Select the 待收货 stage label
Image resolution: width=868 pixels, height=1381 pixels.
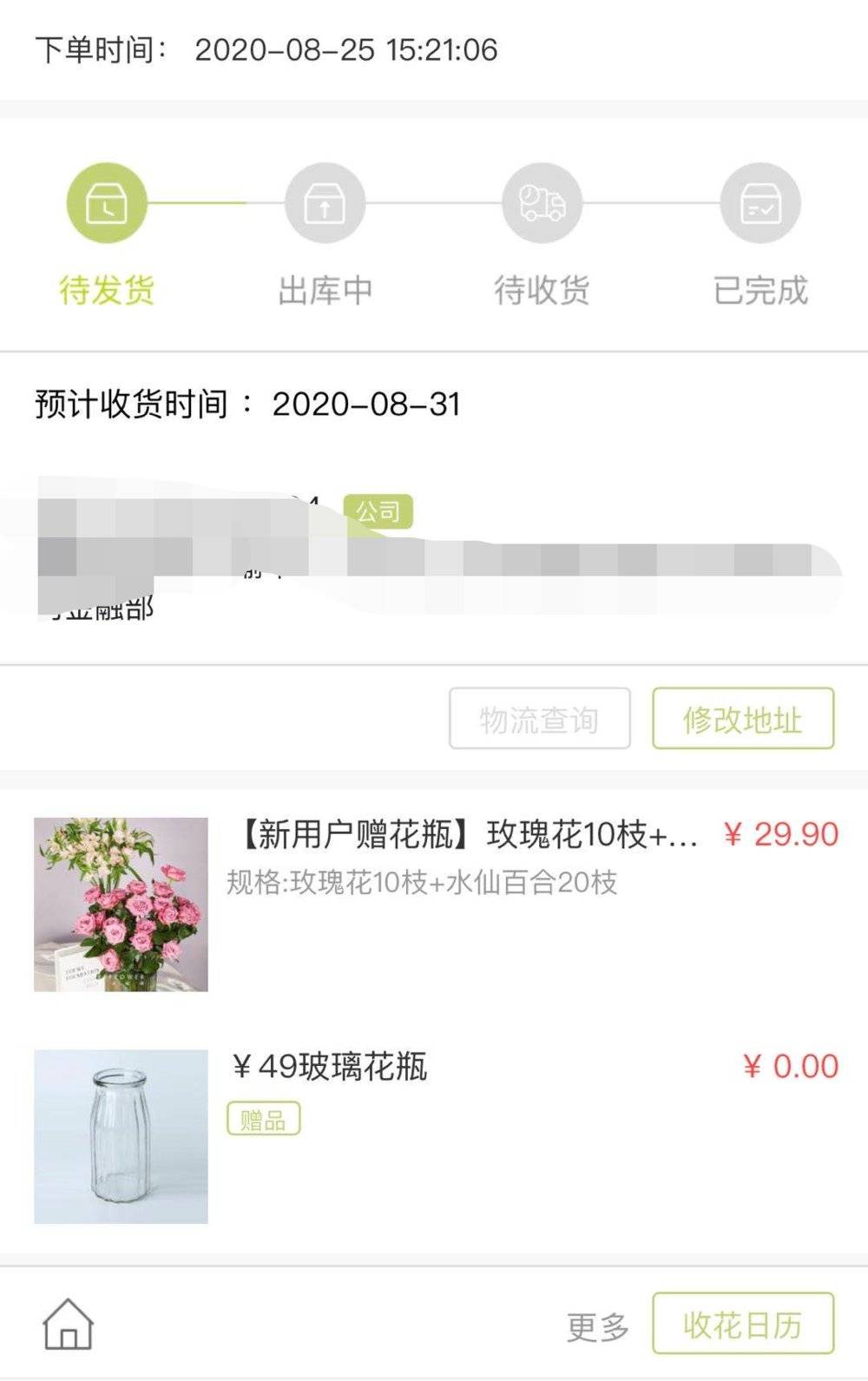coord(541,293)
